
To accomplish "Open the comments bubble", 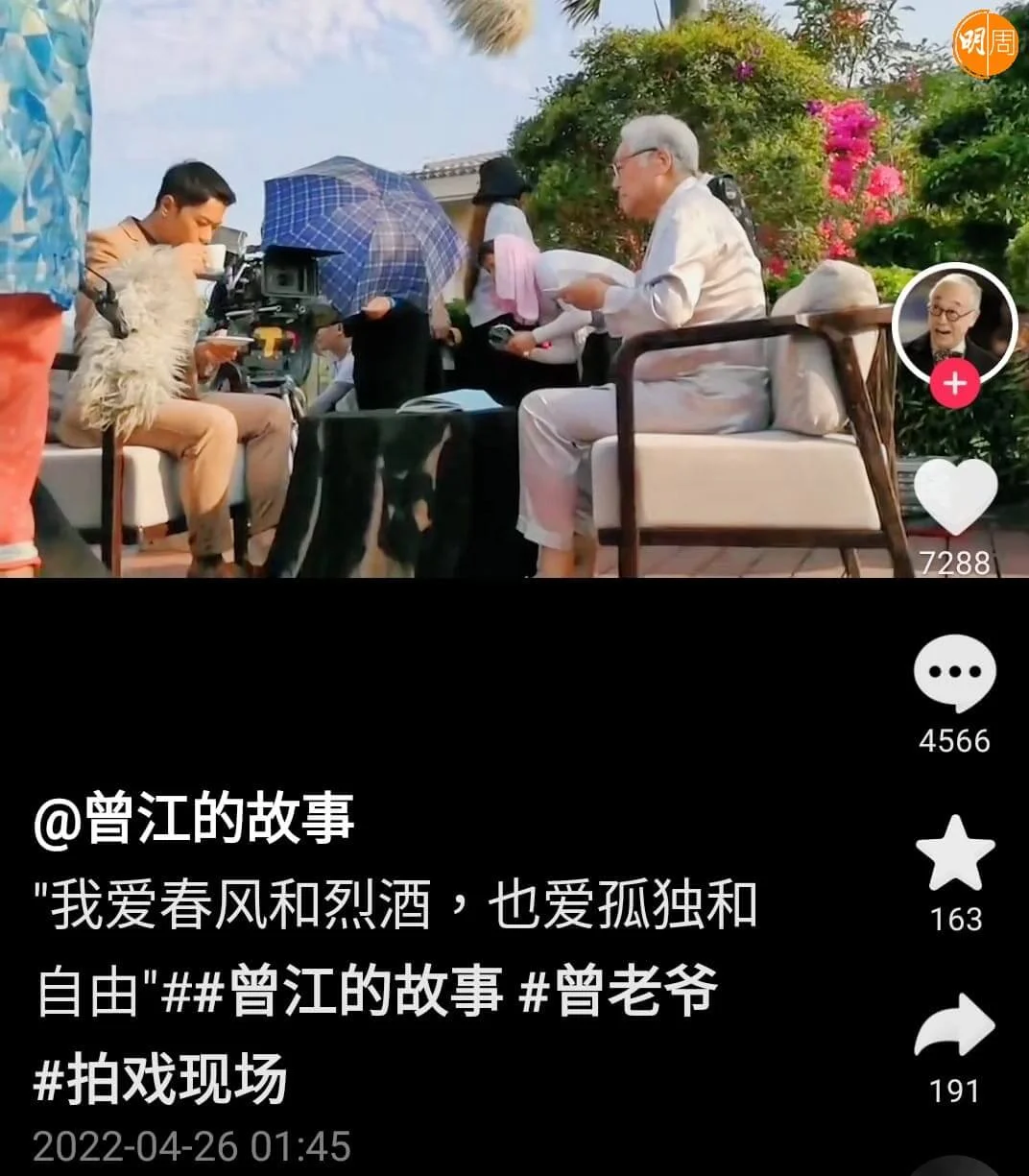I will click(x=954, y=673).
